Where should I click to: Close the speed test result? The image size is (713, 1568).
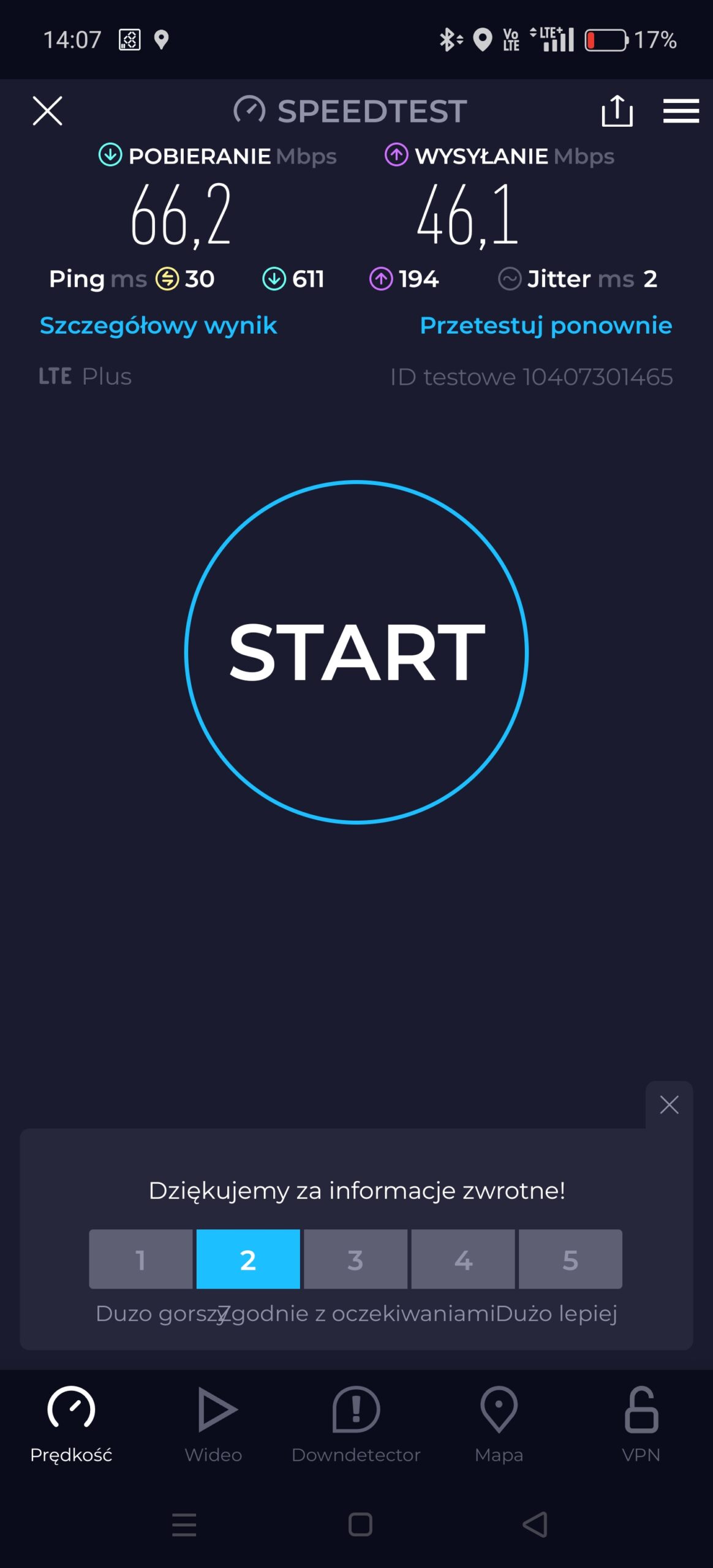click(x=47, y=111)
